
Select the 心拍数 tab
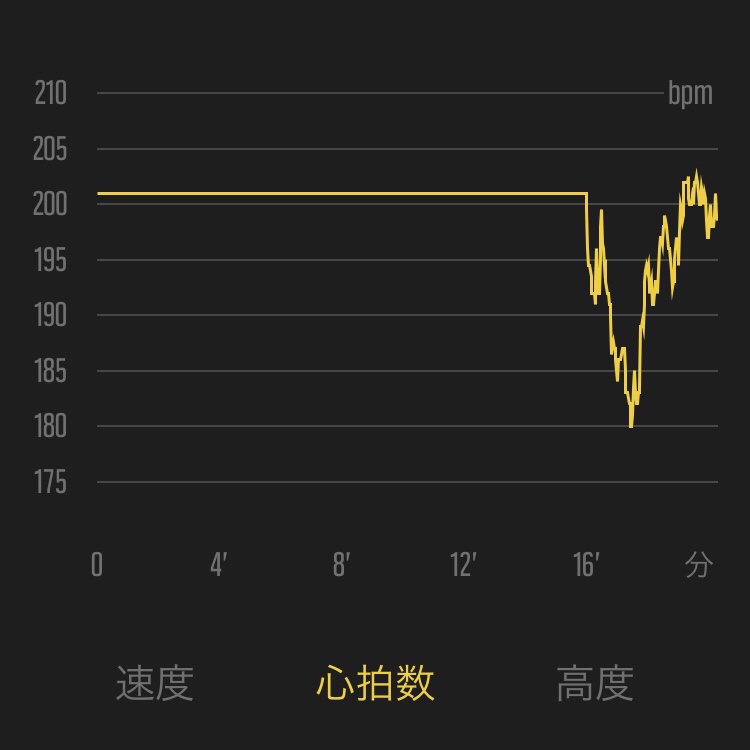(375, 684)
